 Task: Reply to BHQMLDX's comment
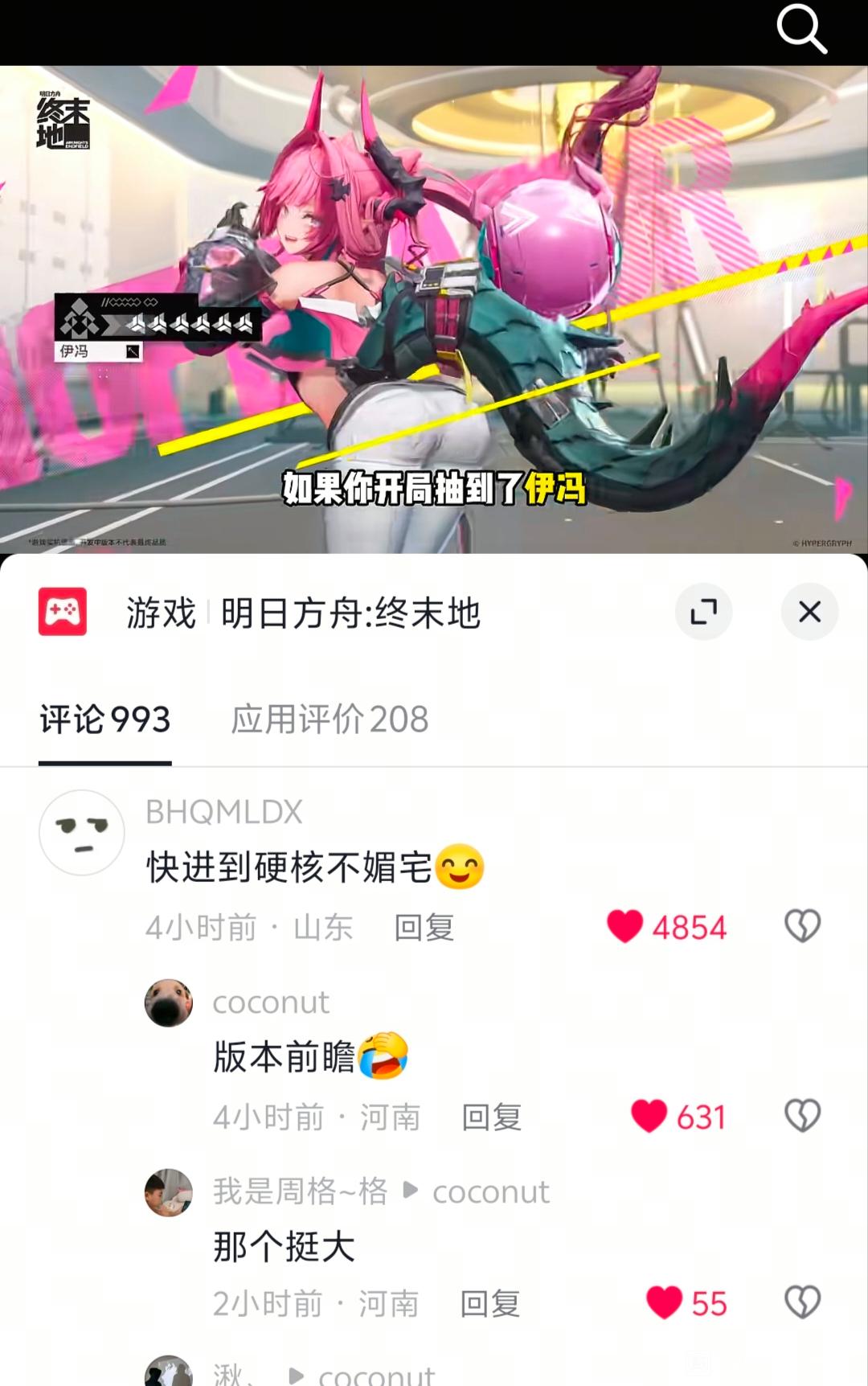tap(424, 928)
